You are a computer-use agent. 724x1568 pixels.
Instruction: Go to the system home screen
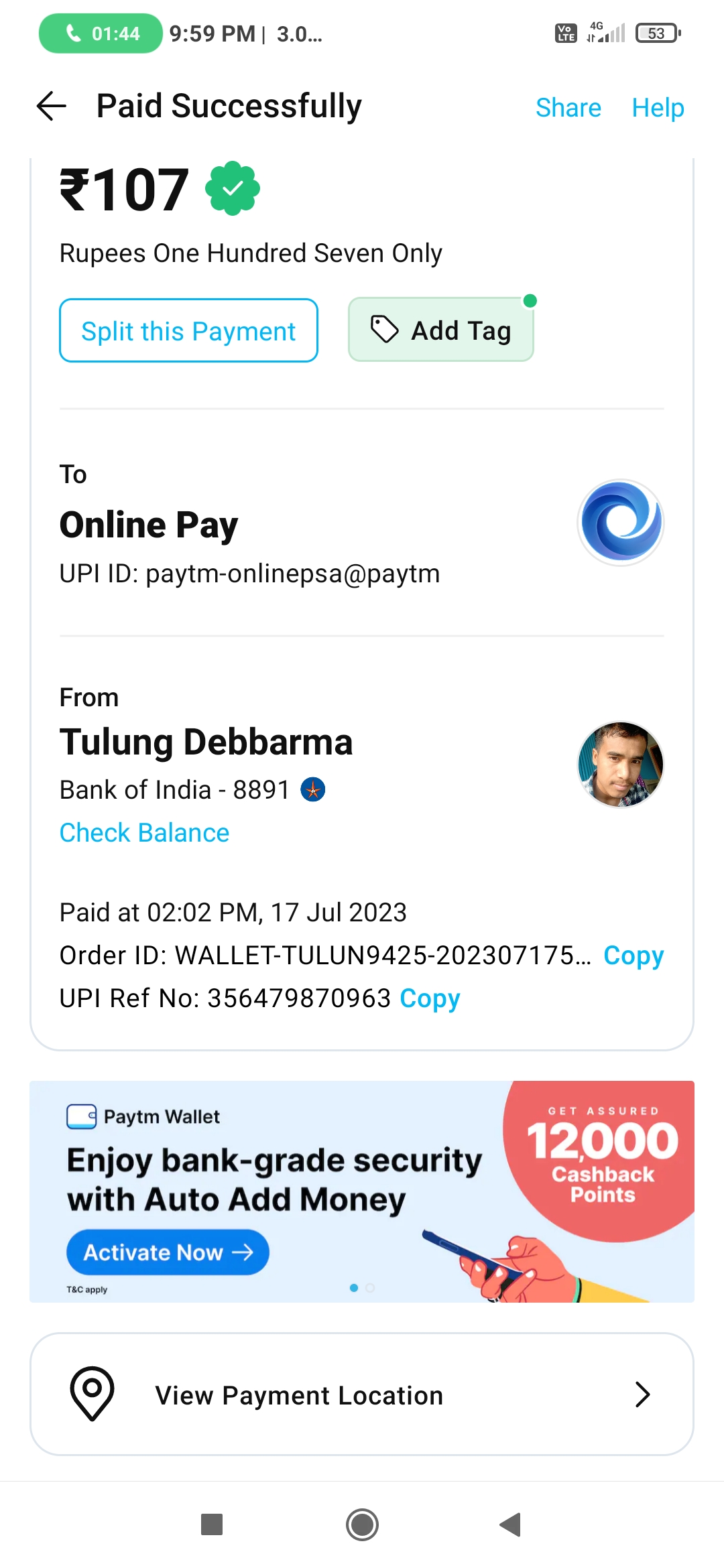[362, 1524]
